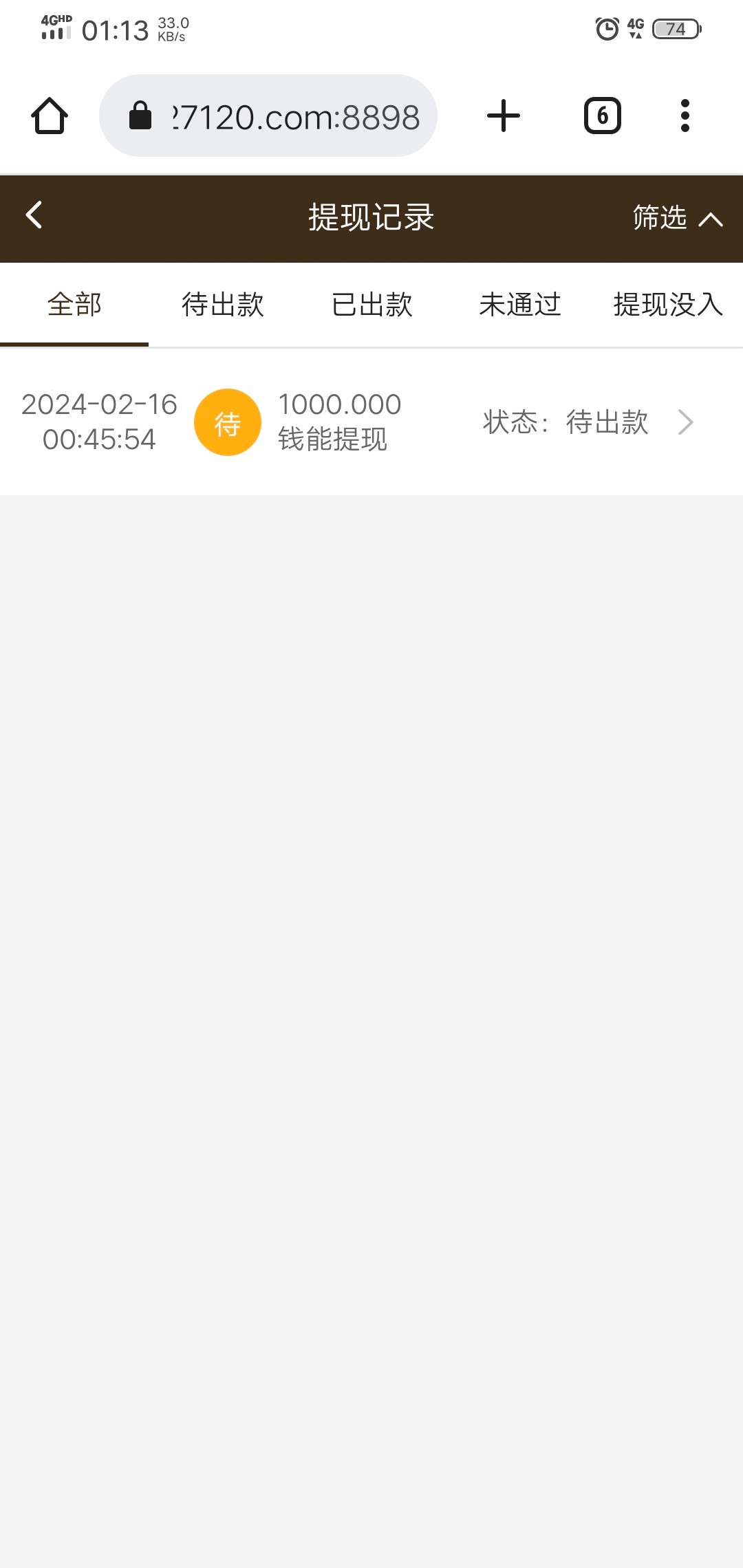
Task: Expand withdrawal record details via right chevron
Action: click(x=685, y=422)
